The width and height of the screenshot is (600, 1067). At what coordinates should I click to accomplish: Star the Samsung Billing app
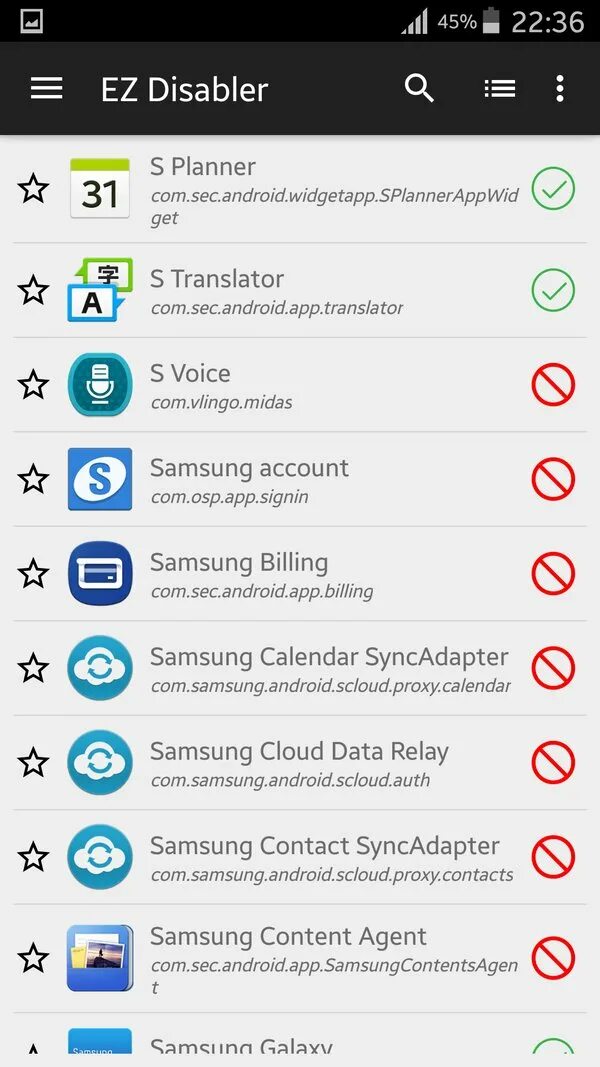34,573
